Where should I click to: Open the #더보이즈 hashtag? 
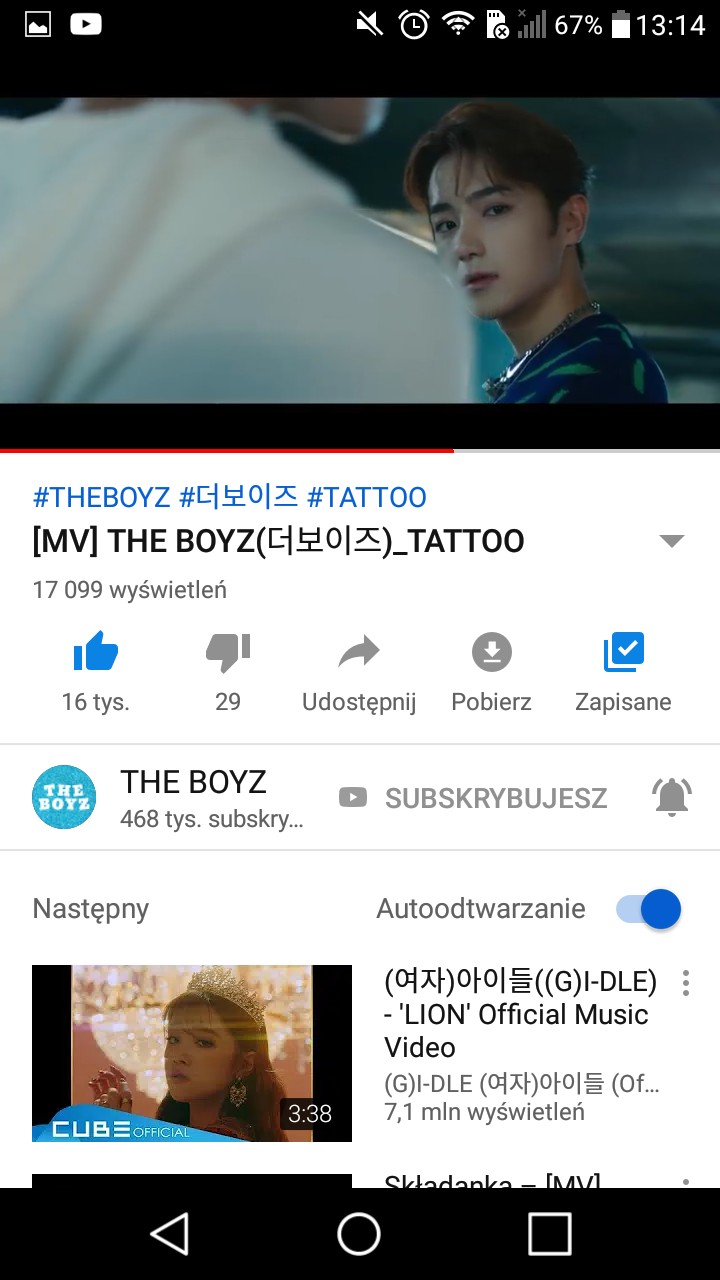coord(238,497)
